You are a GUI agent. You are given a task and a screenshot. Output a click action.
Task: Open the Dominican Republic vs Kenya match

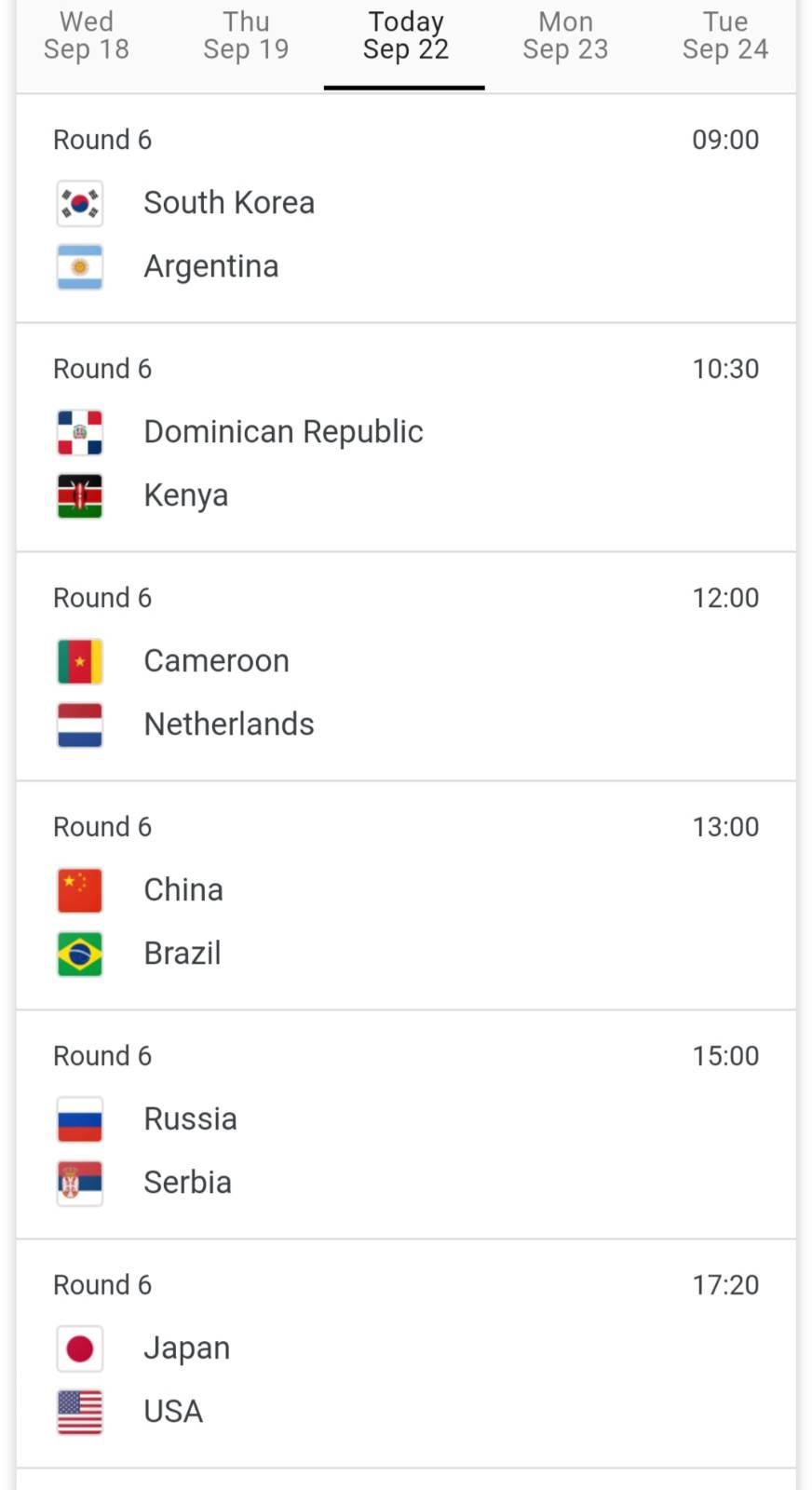406,438
